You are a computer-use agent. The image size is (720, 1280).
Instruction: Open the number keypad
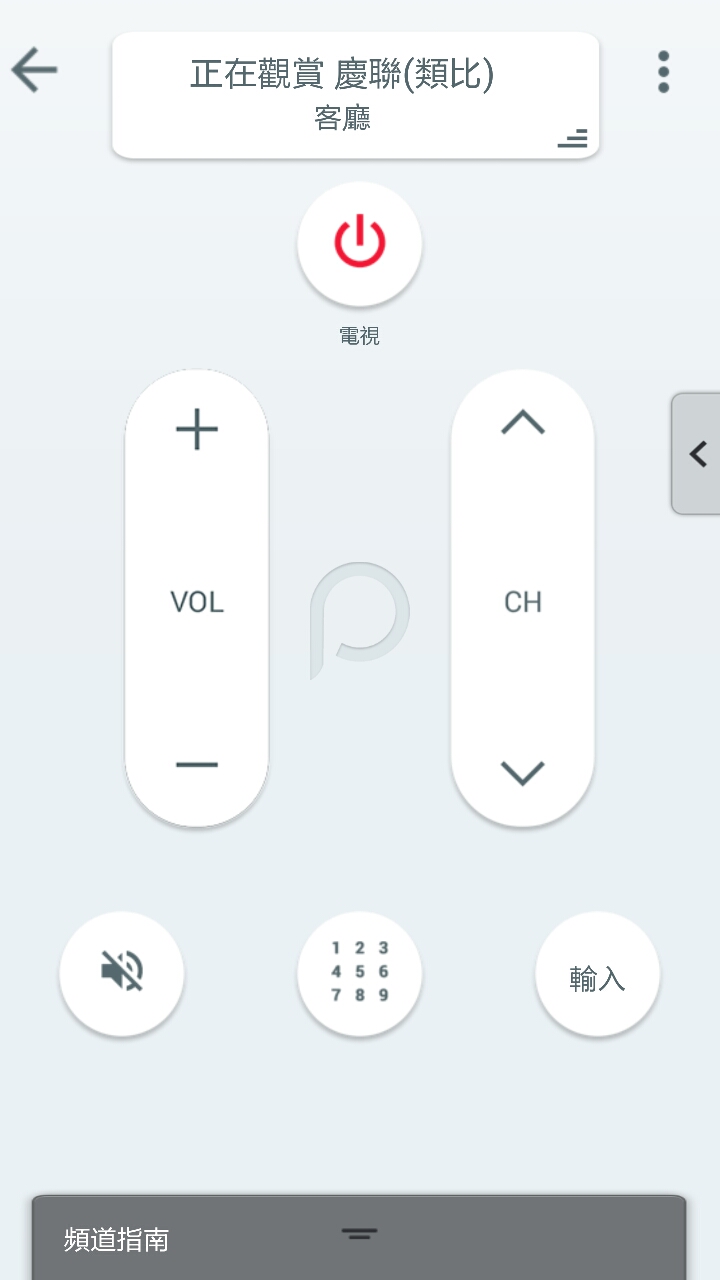(359, 972)
